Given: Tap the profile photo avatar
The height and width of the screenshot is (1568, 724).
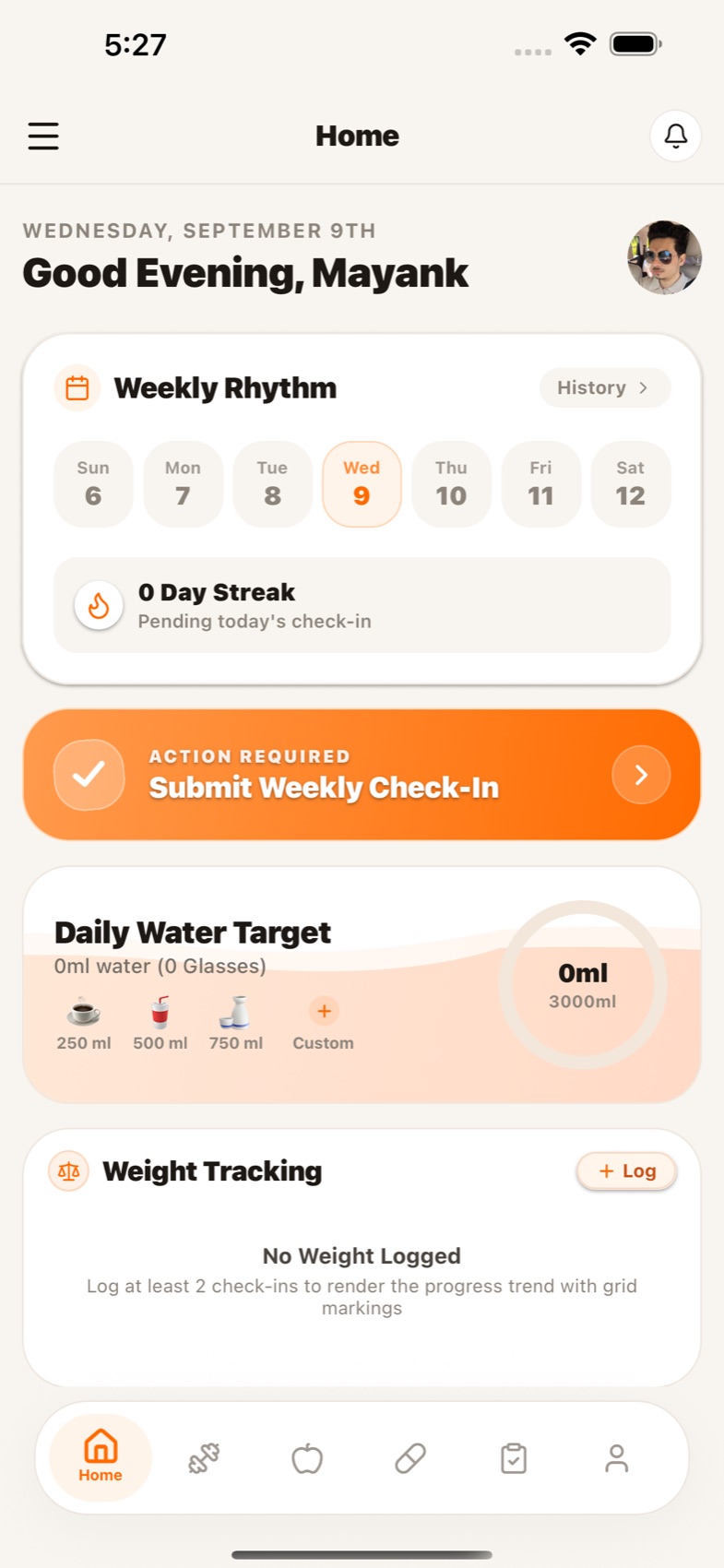Looking at the screenshot, I should [664, 257].
